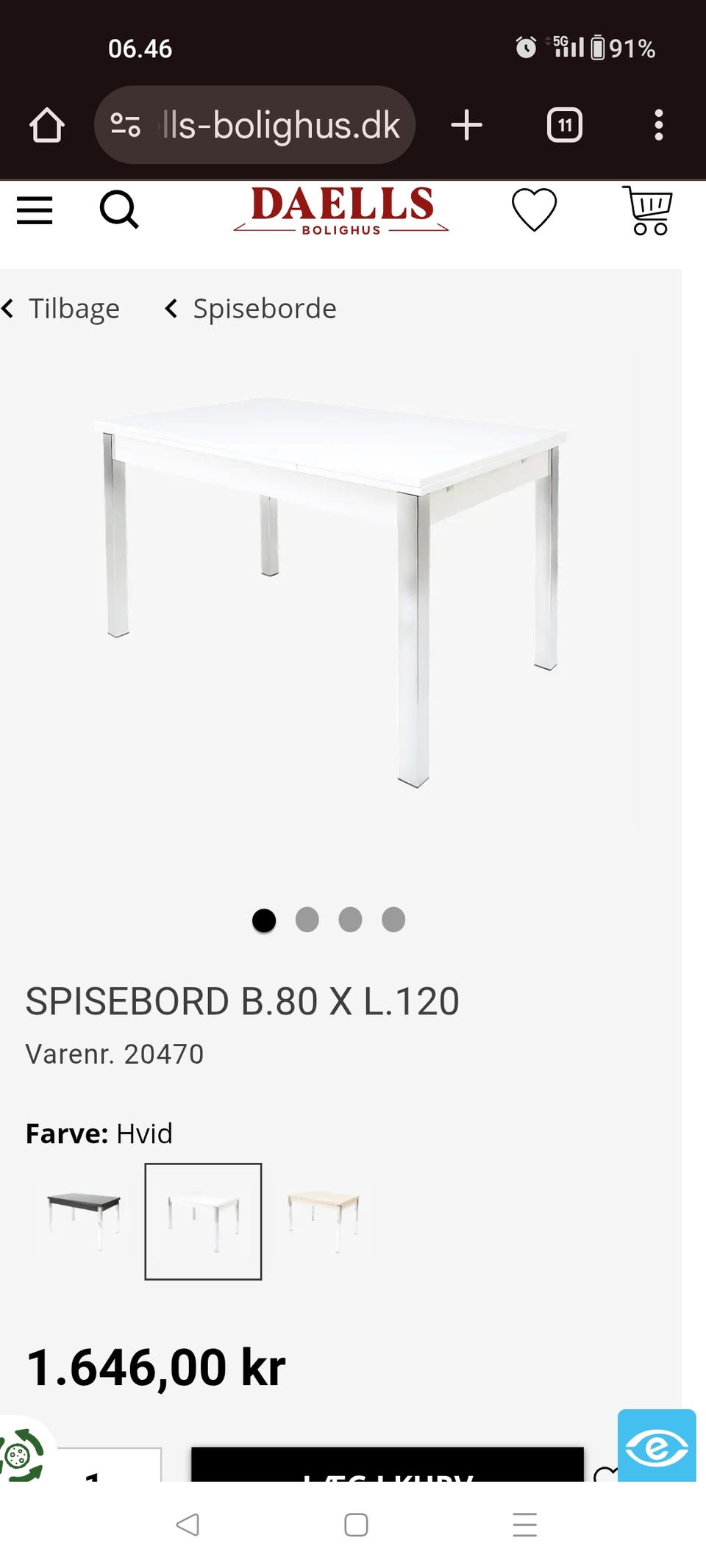Open browser tab overview showing 11 tabs
The image size is (706, 1568).
pos(564,124)
